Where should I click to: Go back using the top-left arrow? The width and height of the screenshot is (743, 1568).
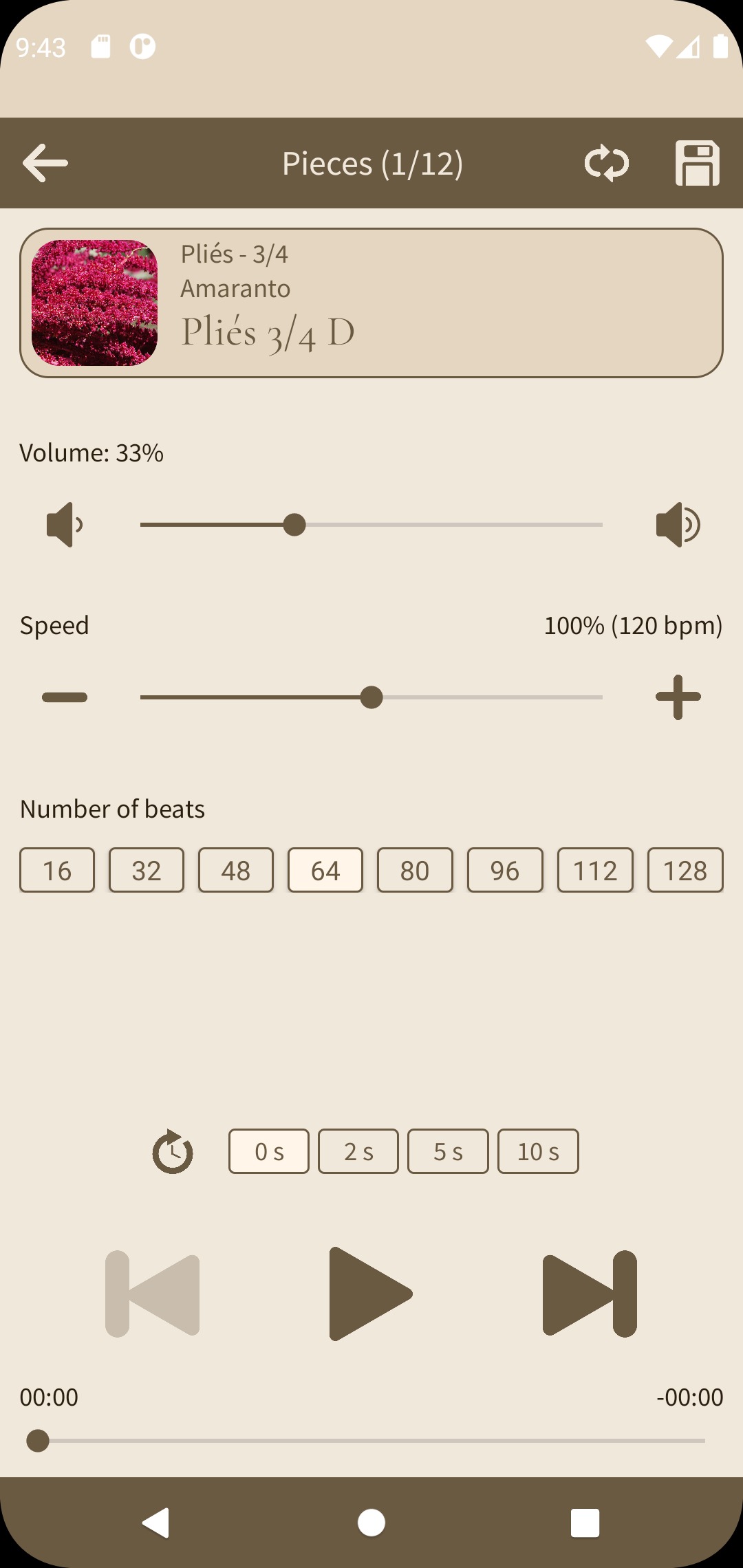pos(45,163)
